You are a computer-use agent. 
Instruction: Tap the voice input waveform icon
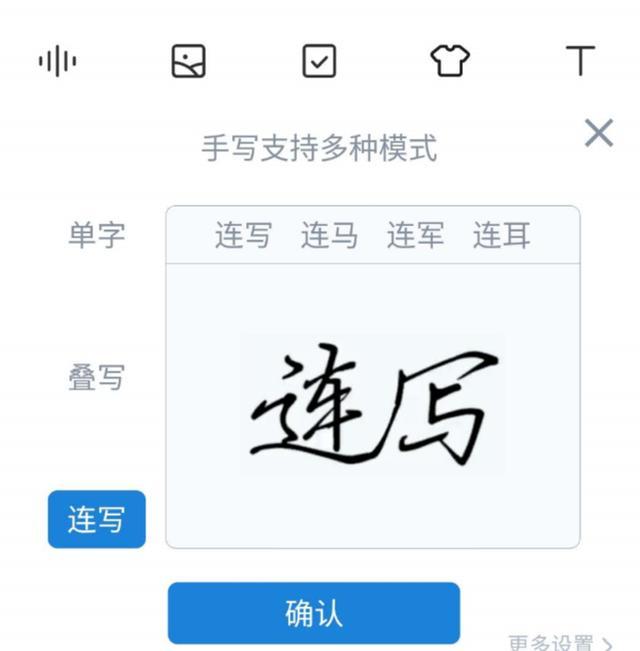coord(57,62)
